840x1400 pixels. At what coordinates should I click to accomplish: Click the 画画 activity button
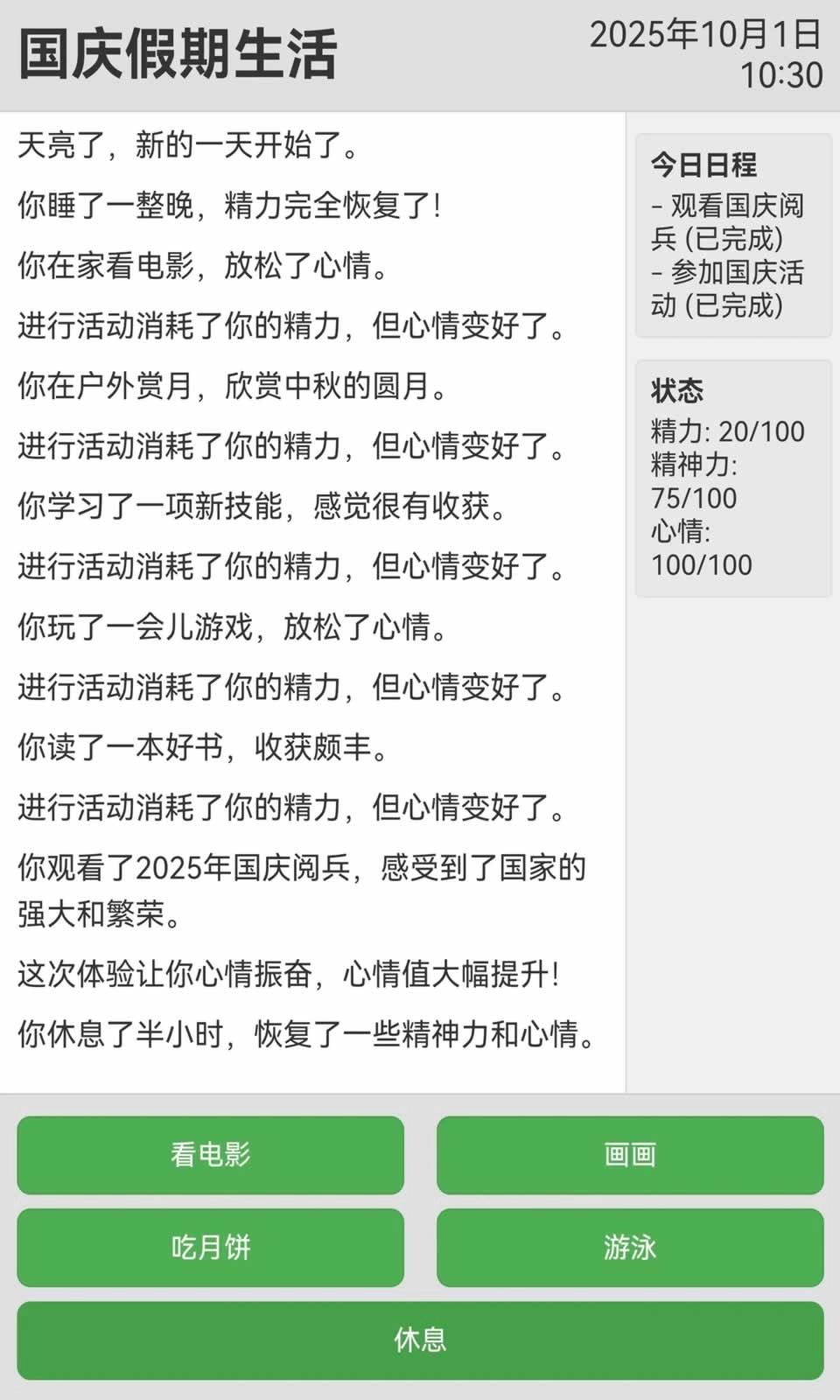(x=629, y=1155)
